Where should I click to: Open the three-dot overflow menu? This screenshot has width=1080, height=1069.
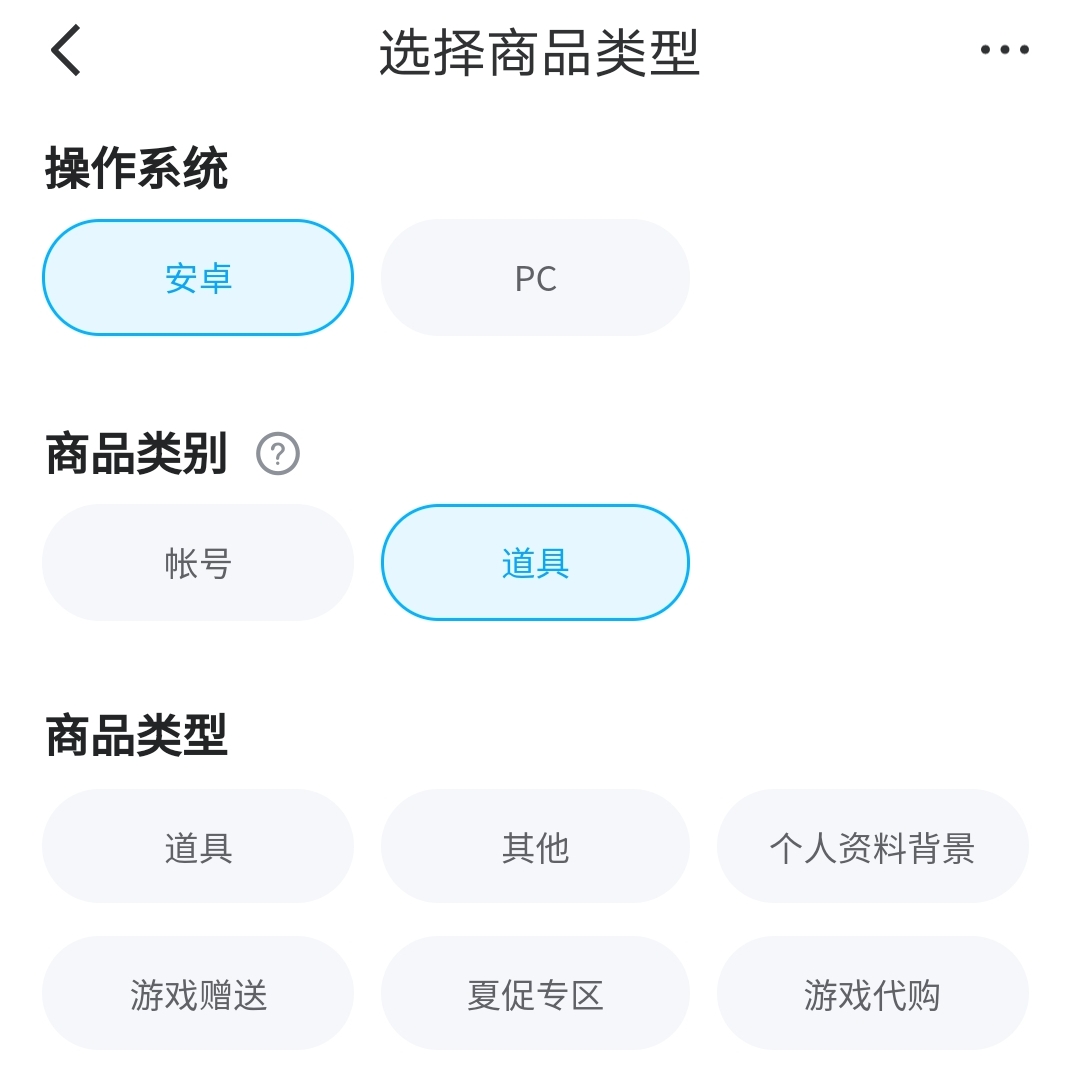coord(1004,49)
